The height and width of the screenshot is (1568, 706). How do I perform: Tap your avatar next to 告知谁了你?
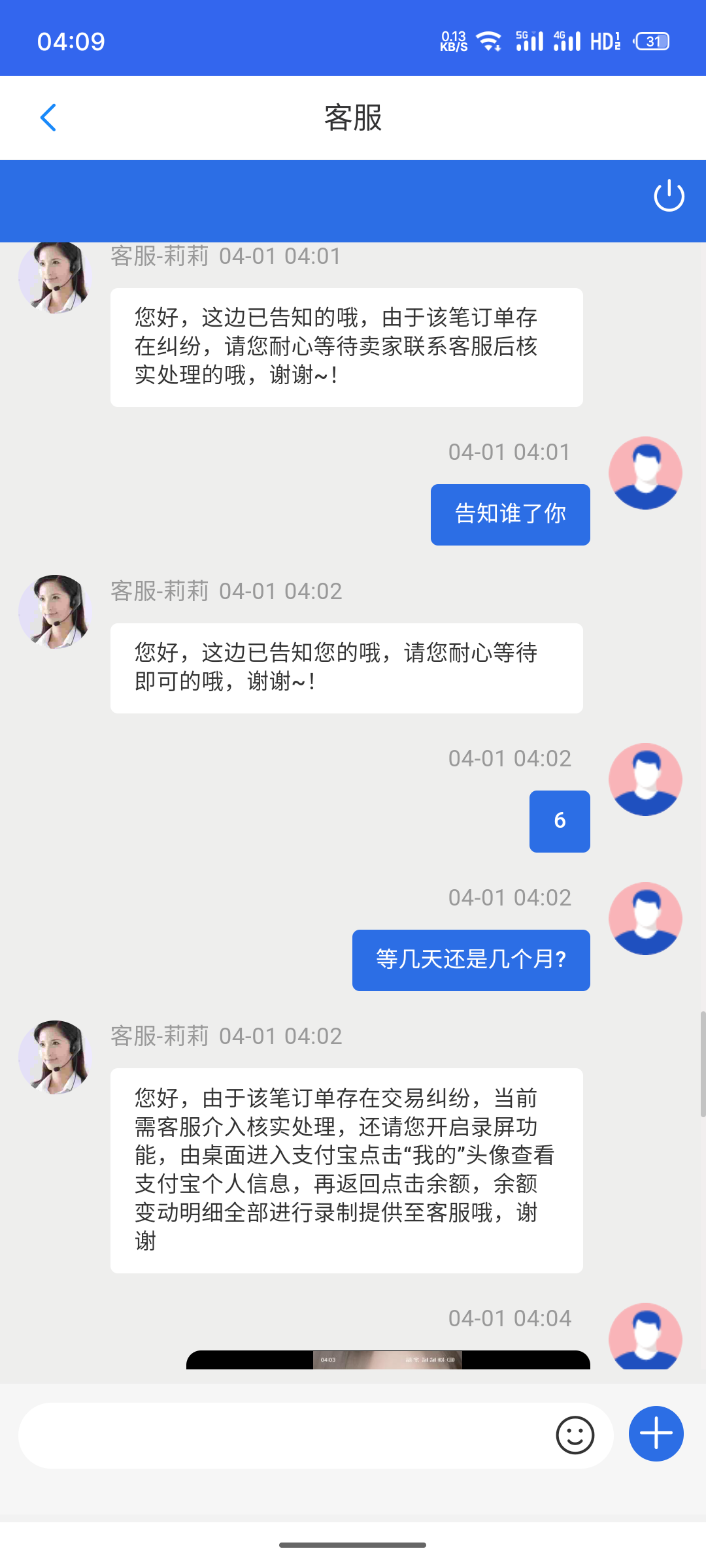pos(645,472)
